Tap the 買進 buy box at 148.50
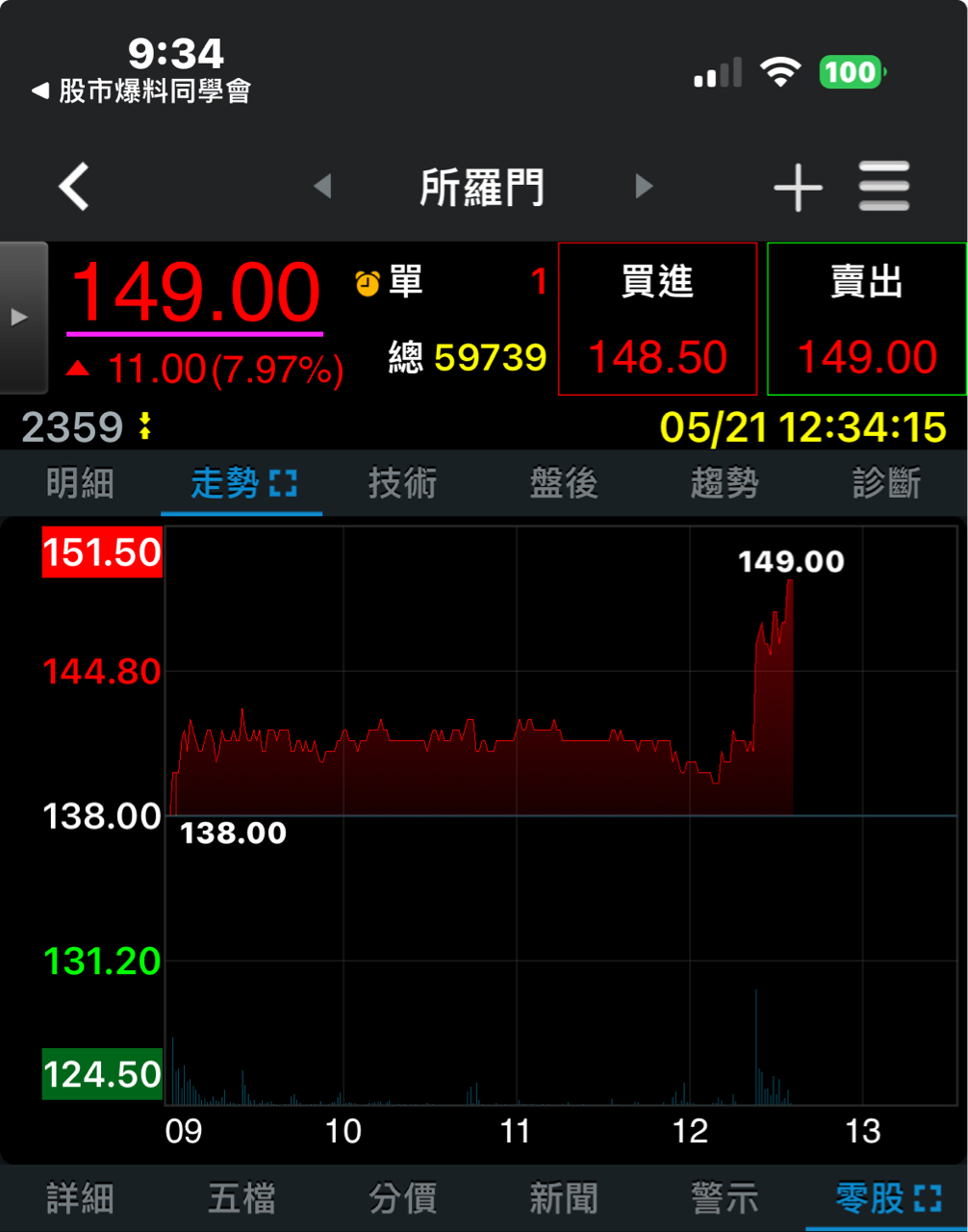968x1232 pixels. (657, 320)
